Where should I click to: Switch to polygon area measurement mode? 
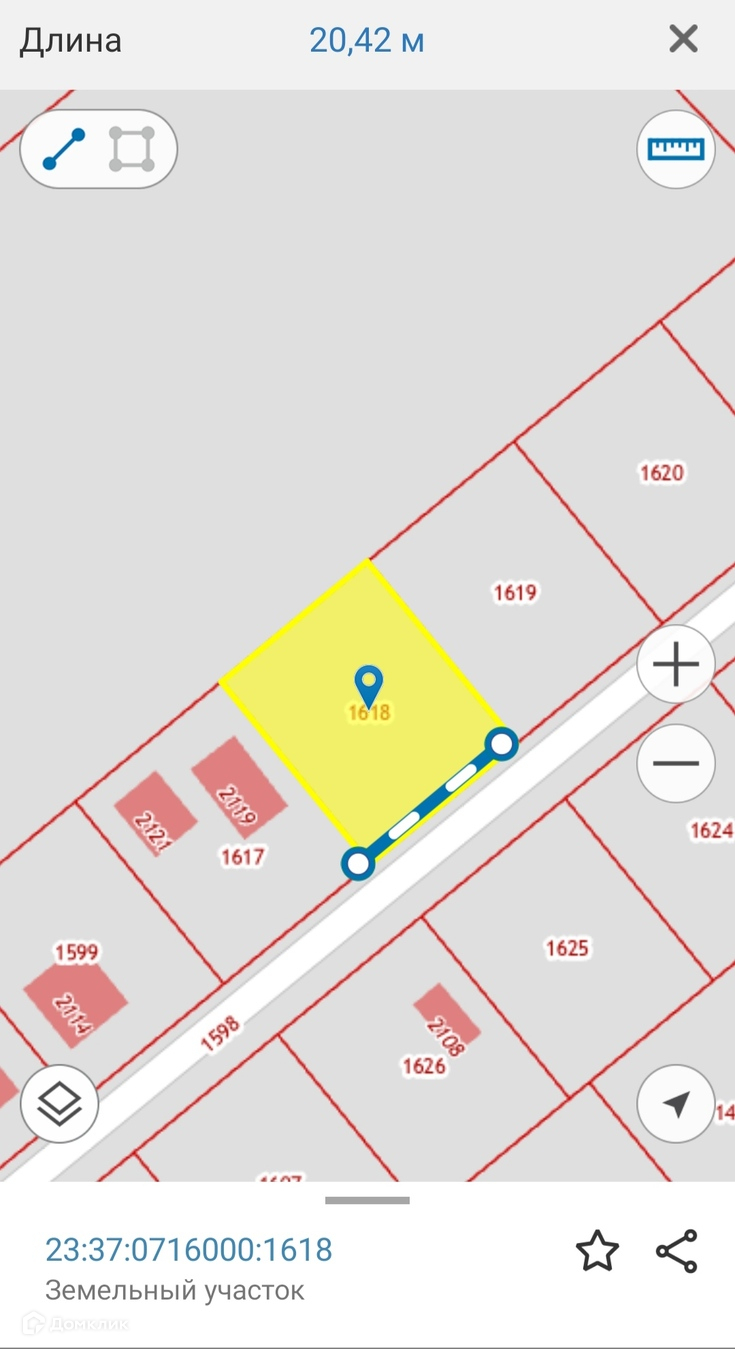pos(132,150)
